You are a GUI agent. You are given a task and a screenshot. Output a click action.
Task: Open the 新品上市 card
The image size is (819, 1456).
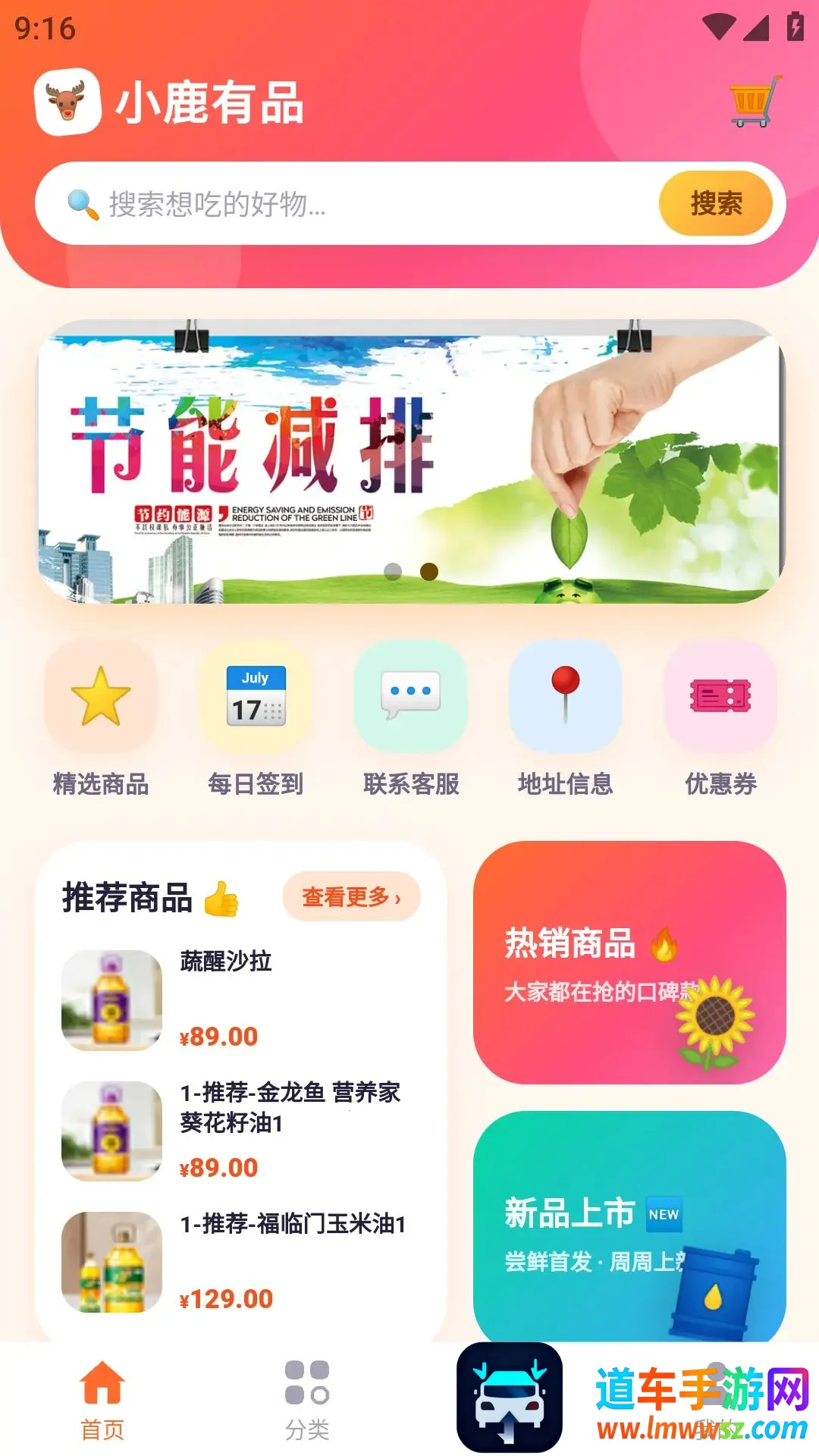click(629, 1226)
